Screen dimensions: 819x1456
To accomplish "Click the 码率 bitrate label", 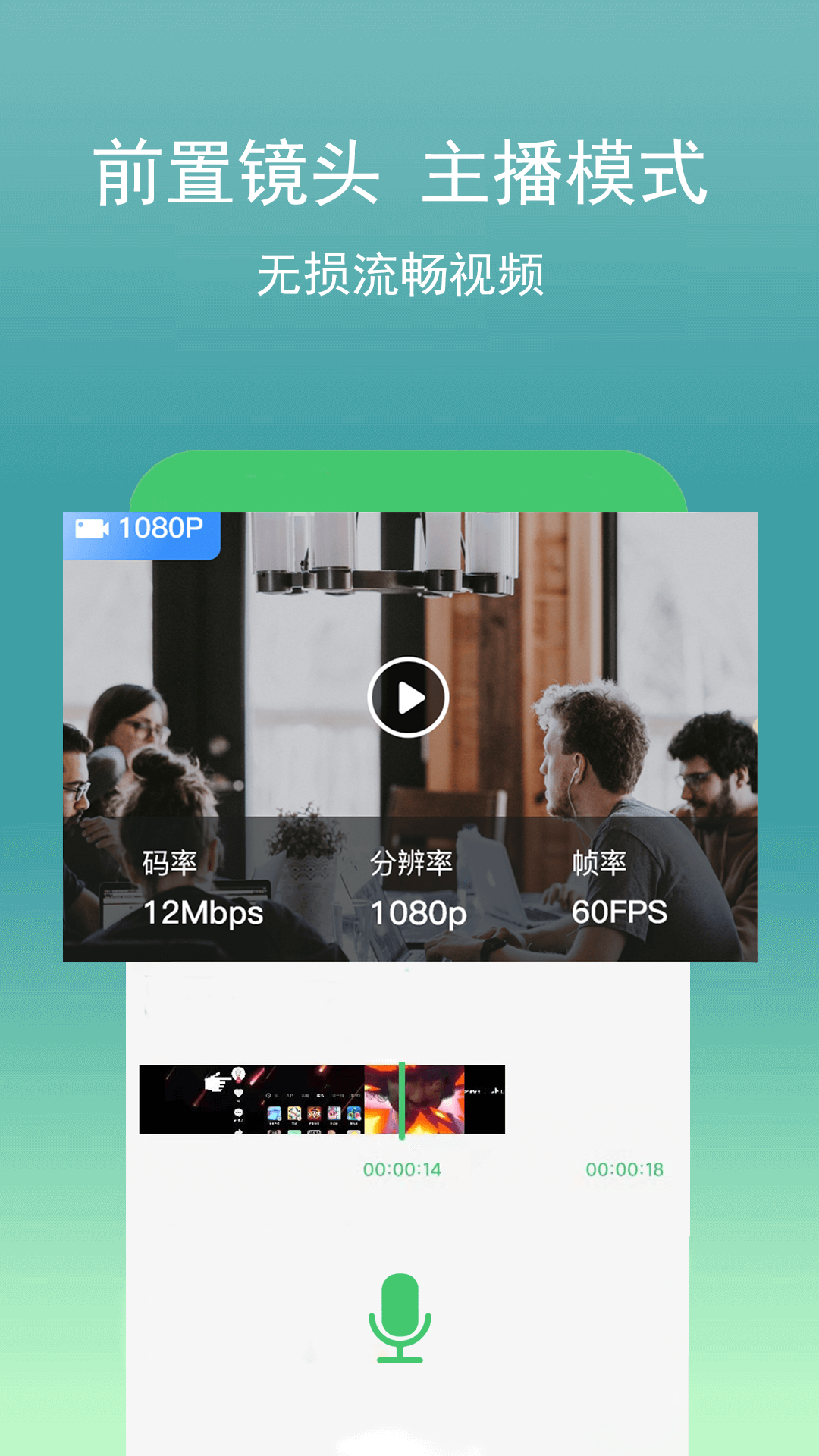I will [x=168, y=861].
